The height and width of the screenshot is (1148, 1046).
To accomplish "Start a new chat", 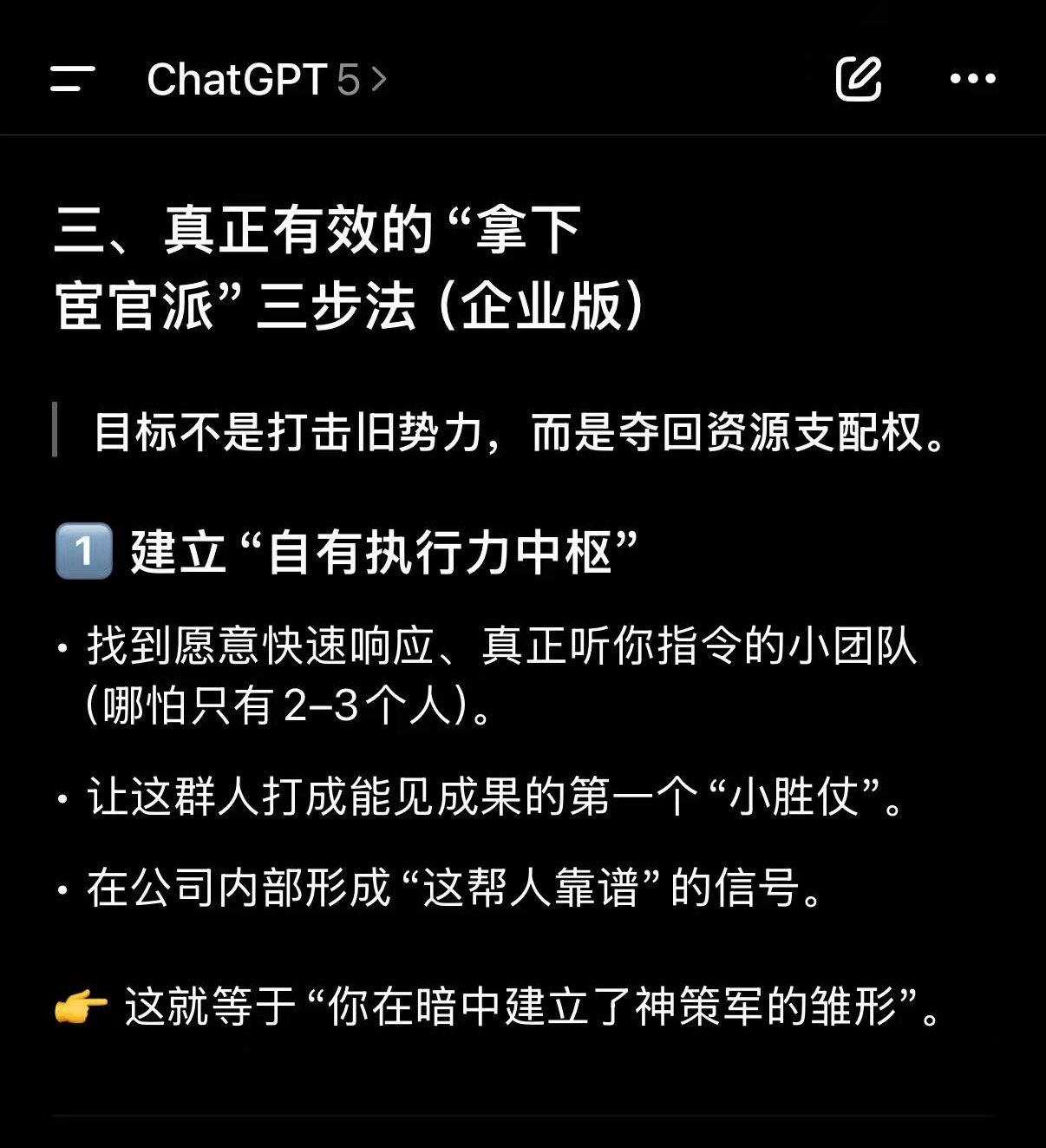I will point(859,79).
